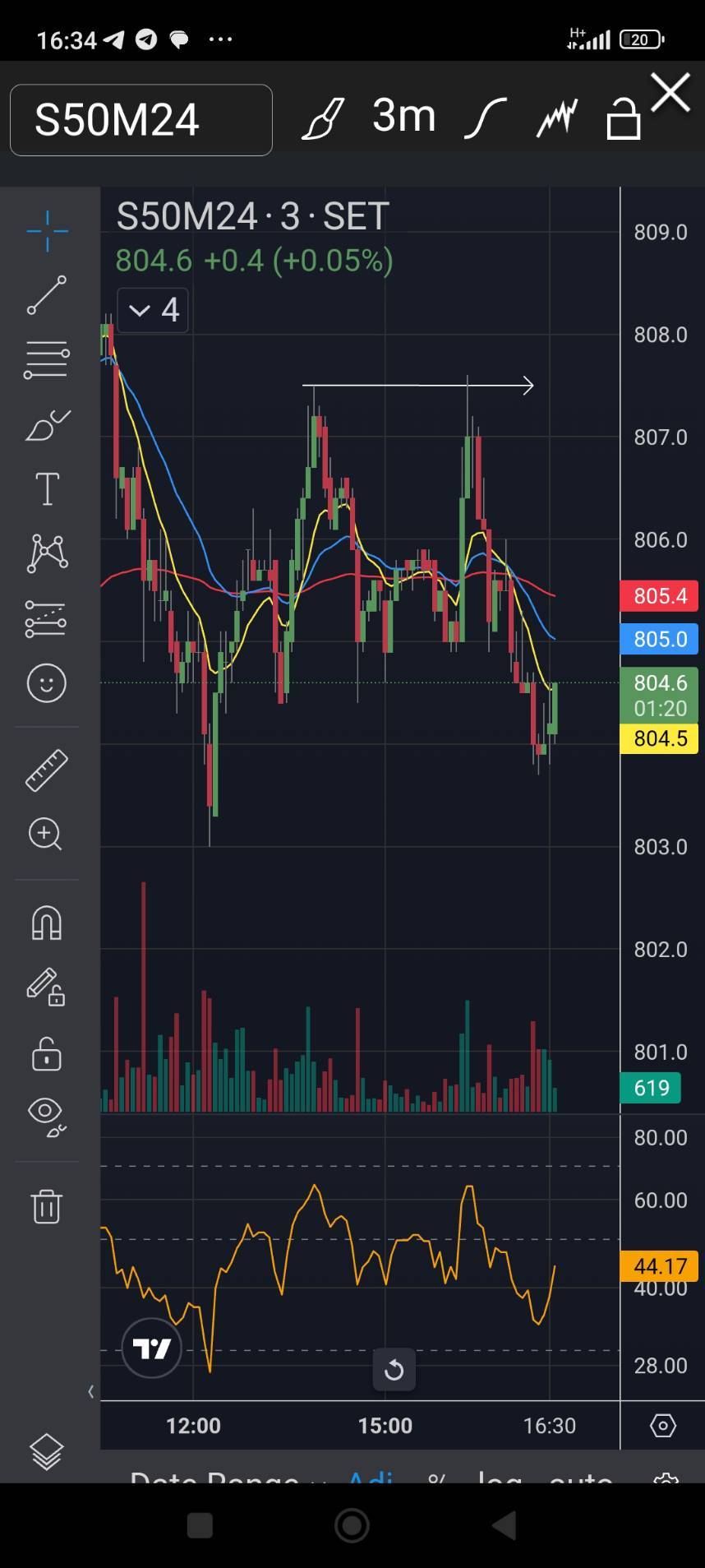Delete drawings with the trash icon
This screenshot has height=1568, width=705.
coord(47,1206)
